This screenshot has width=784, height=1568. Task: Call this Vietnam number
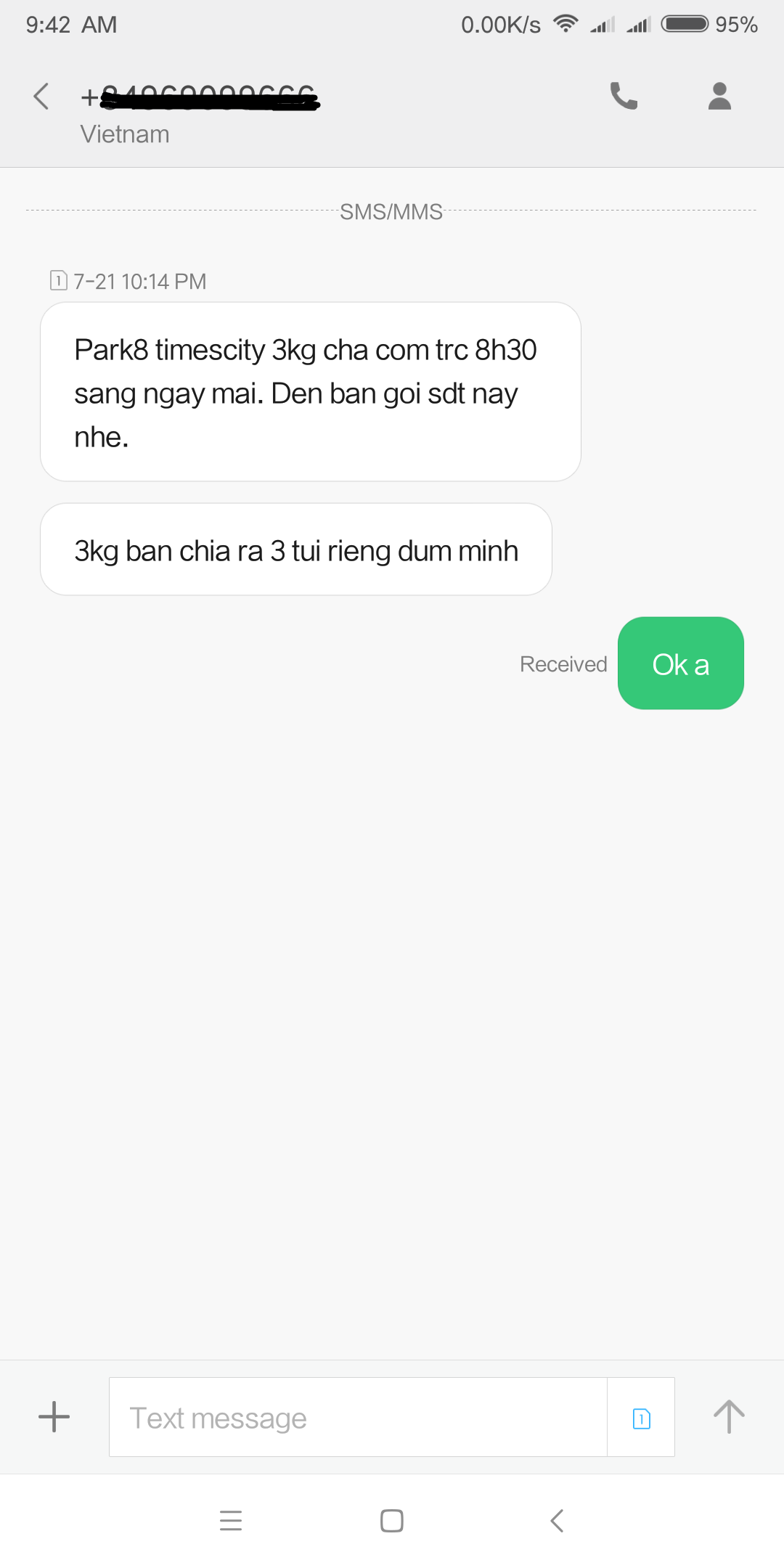pyautogui.click(x=624, y=96)
